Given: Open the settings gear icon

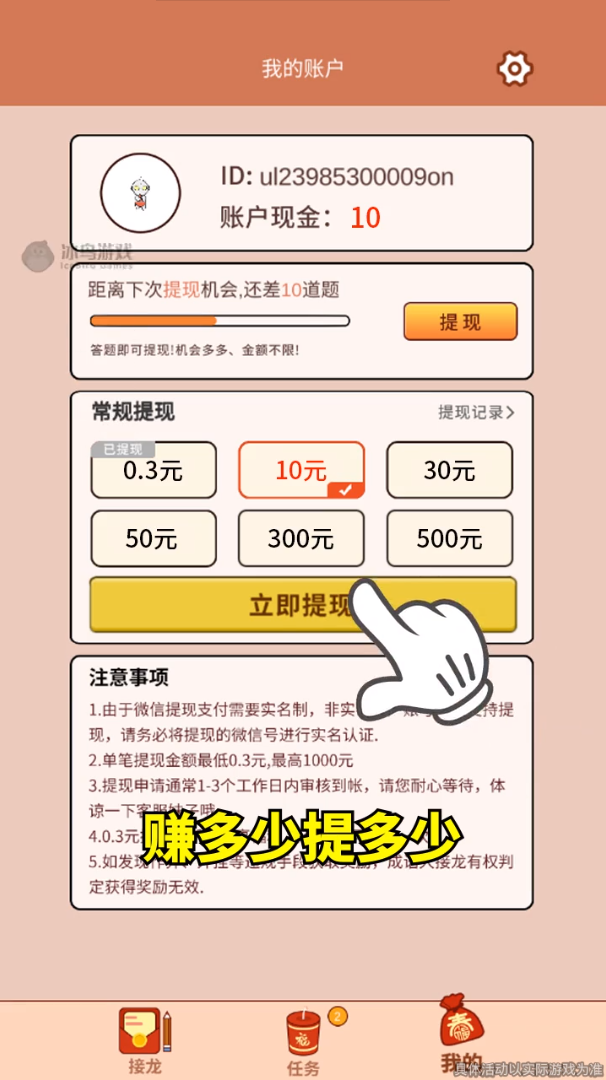Looking at the screenshot, I should point(514,68).
